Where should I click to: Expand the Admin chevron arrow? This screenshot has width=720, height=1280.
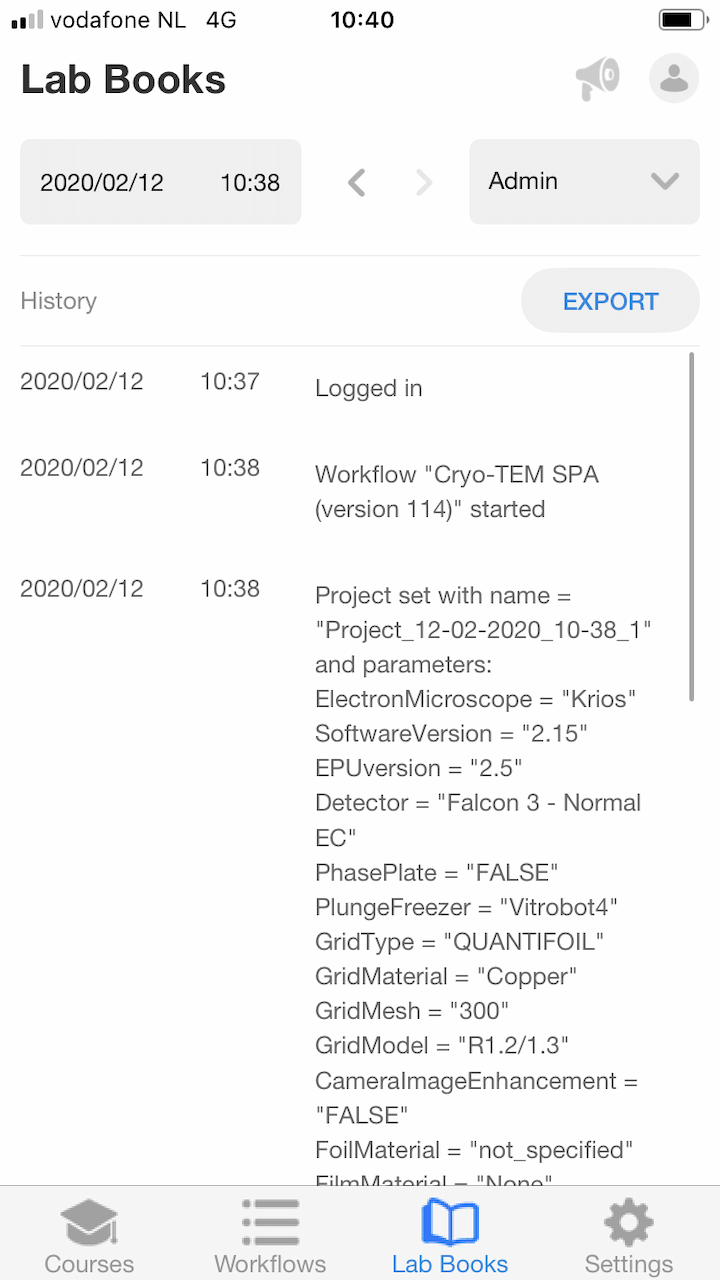664,182
